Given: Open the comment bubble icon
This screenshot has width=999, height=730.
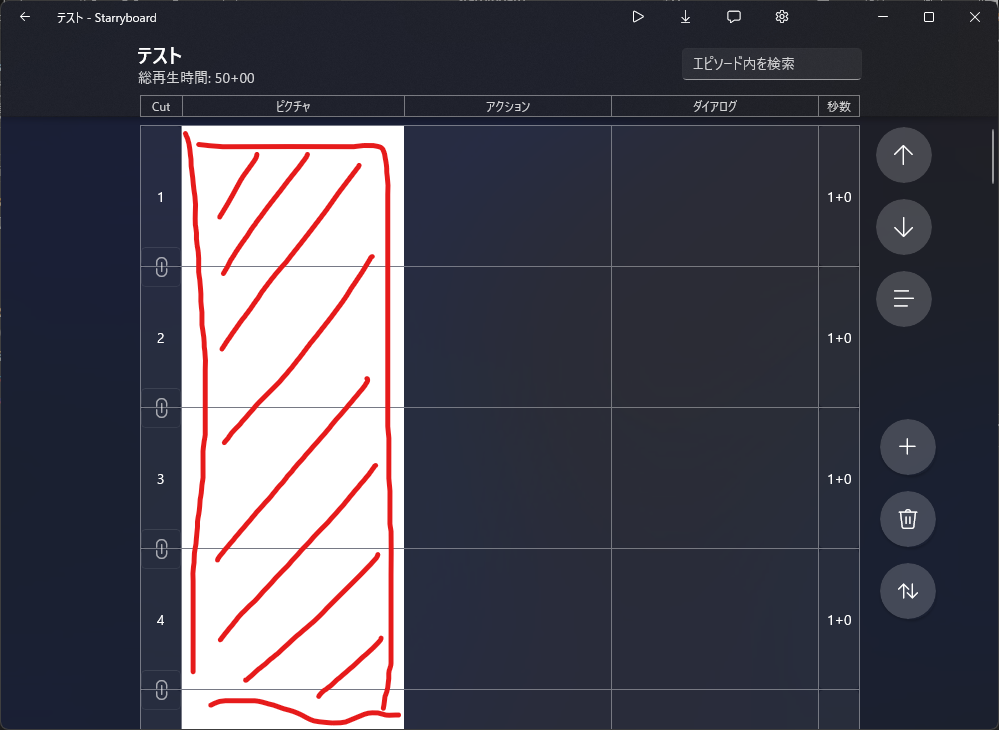Looking at the screenshot, I should (x=733, y=17).
